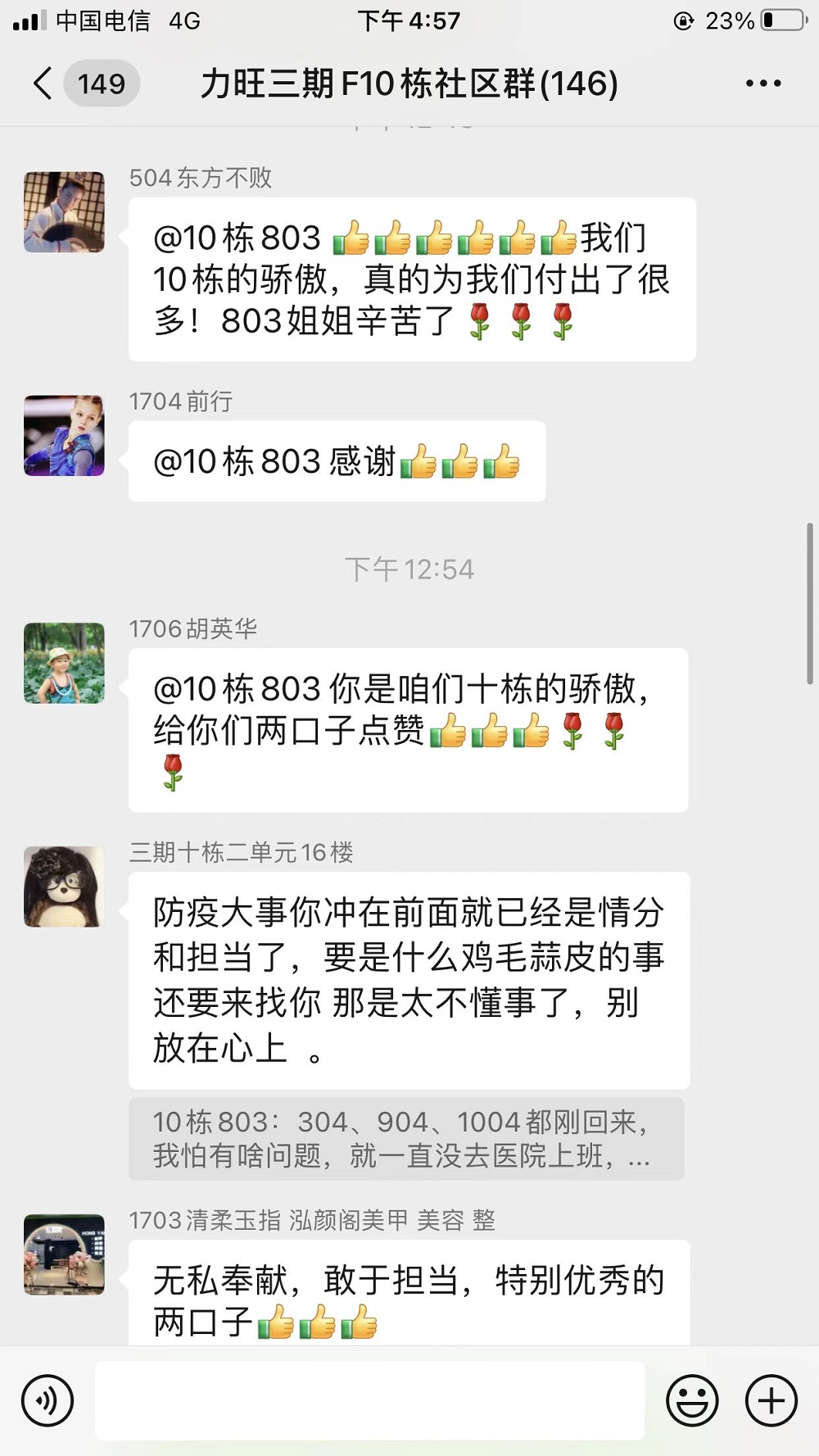The width and height of the screenshot is (819, 1456).
Task: Open group chat details menu
Action: (762, 84)
